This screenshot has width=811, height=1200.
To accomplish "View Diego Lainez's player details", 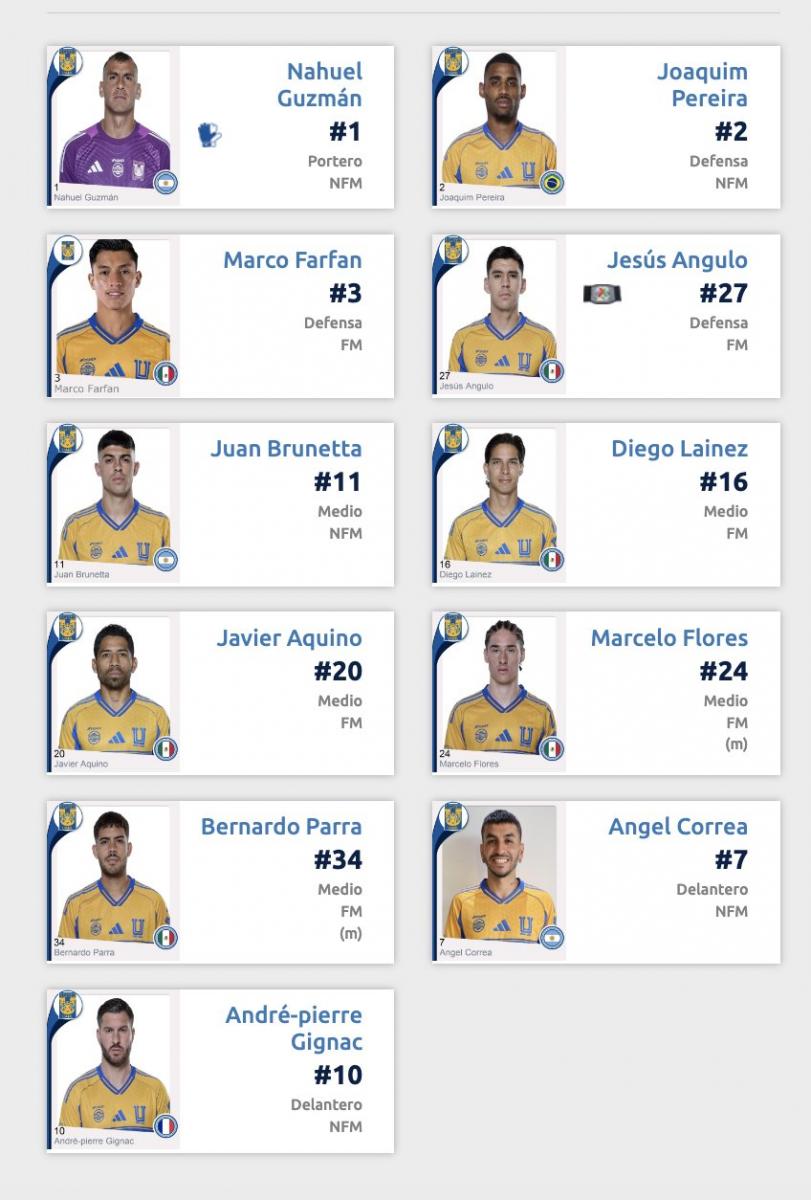I will [x=679, y=449].
